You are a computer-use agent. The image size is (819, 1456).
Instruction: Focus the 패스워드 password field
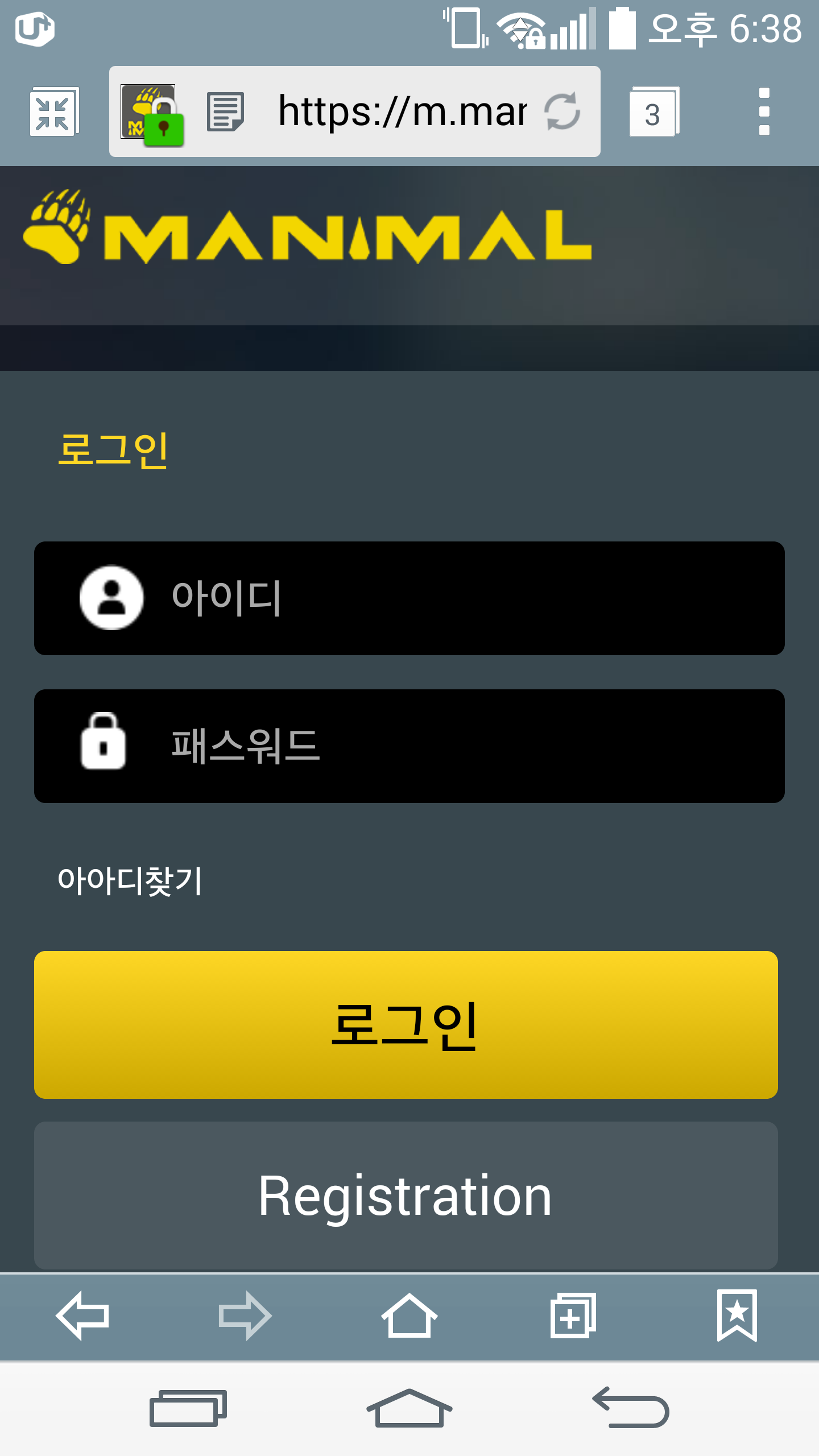(x=409, y=746)
